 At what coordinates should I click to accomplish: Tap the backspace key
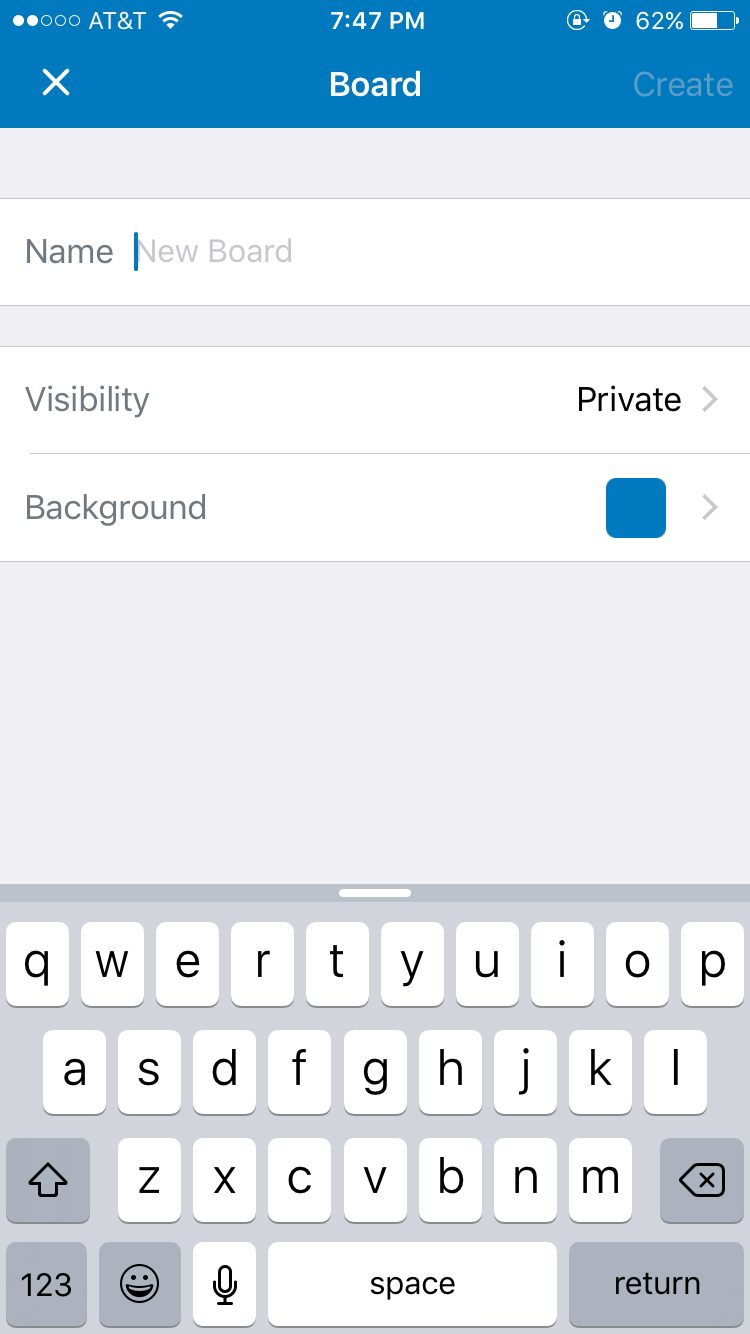[701, 1180]
